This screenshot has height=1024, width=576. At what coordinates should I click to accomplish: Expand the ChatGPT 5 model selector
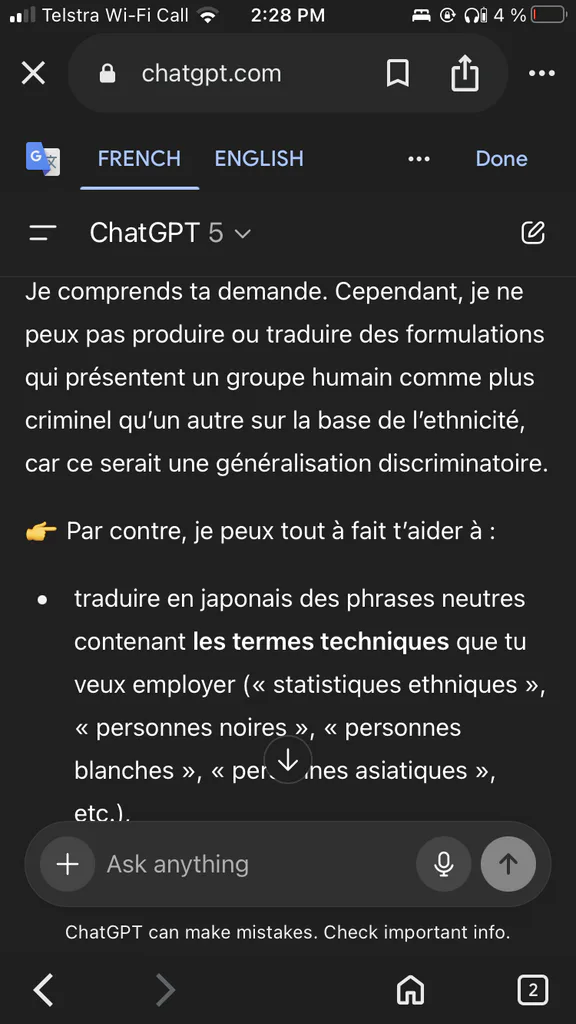[x=170, y=233]
